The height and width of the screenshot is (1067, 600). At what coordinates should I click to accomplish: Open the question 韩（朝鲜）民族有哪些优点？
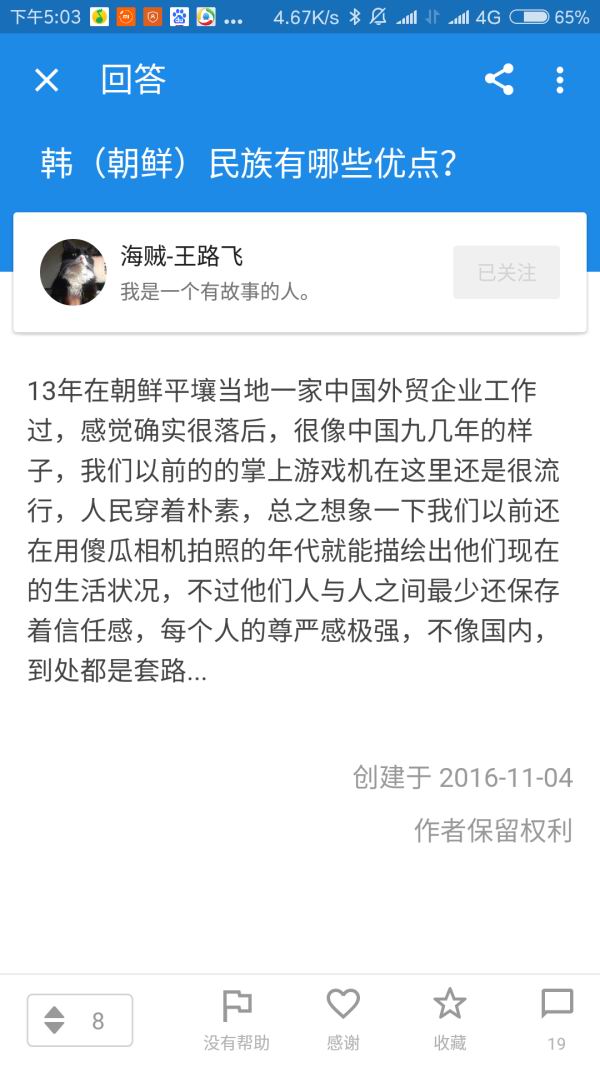(x=248, y=165)
